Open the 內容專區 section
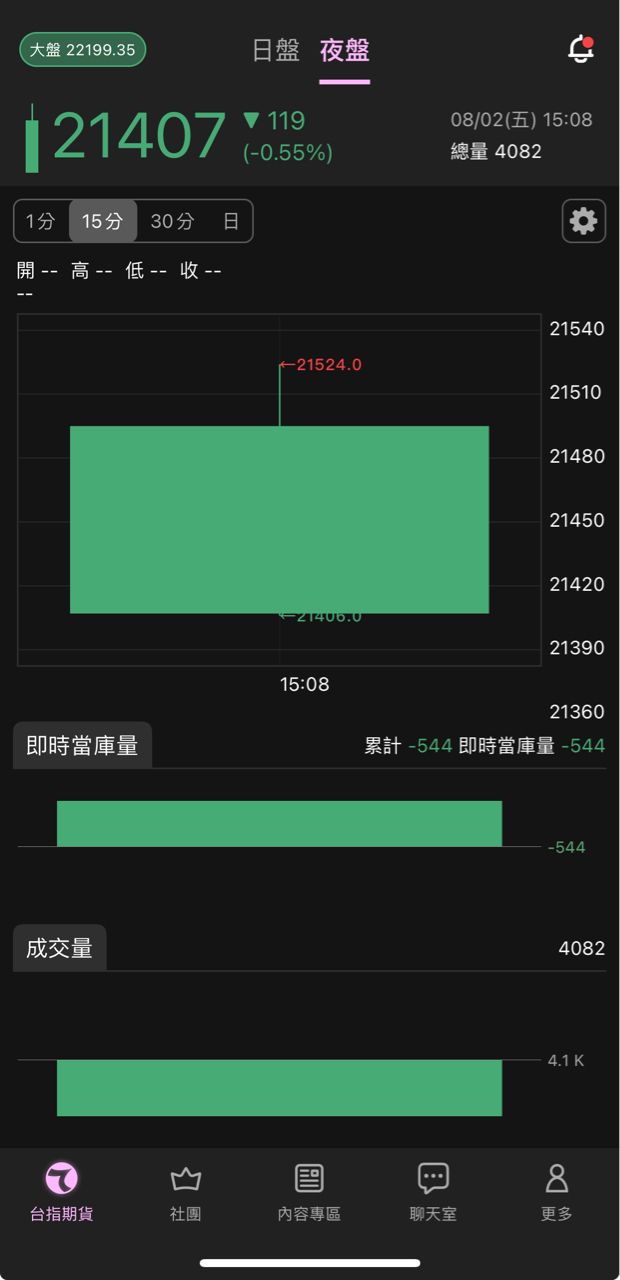This screenshot has width=620, height=1280. (x=309, y=1192)
